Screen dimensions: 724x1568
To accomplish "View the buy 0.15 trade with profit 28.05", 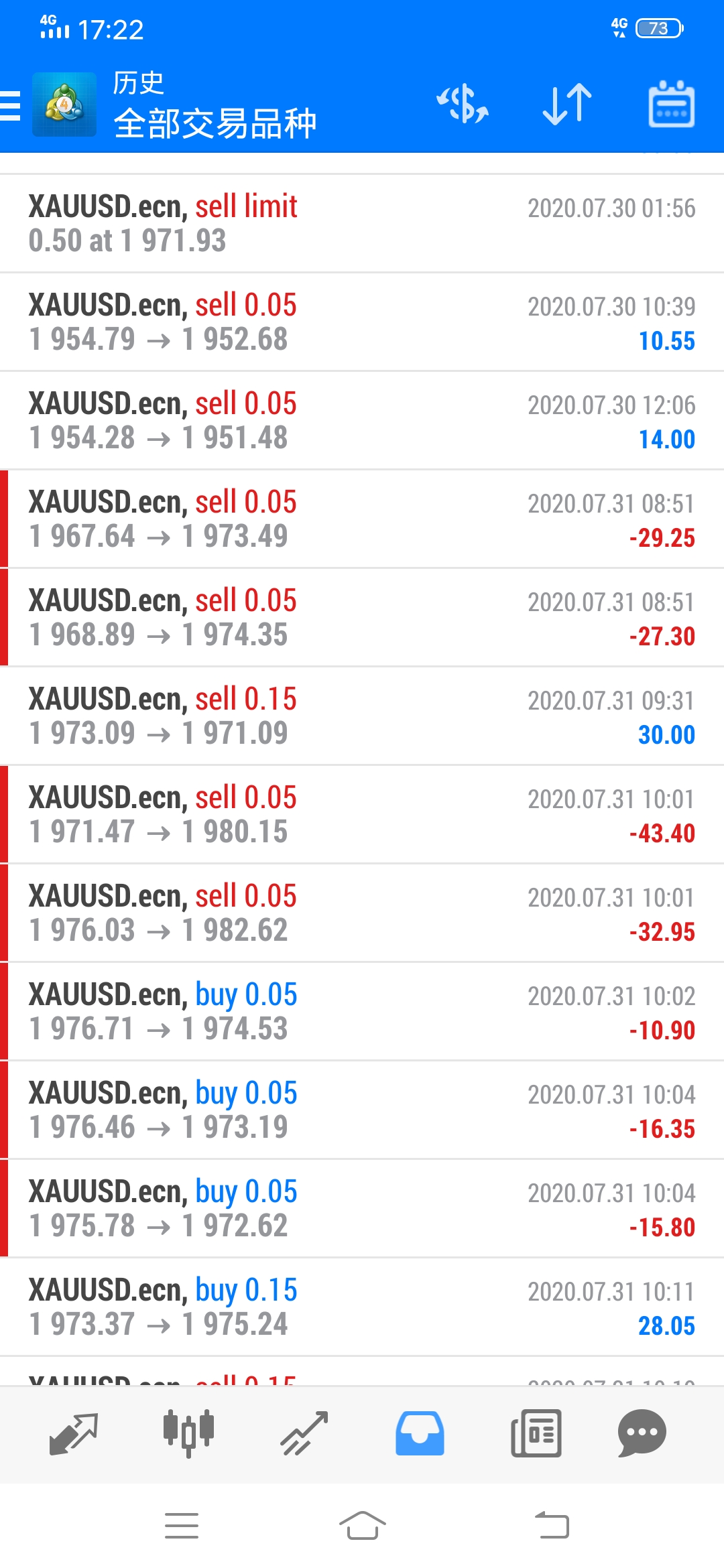I will (362, 1307).
